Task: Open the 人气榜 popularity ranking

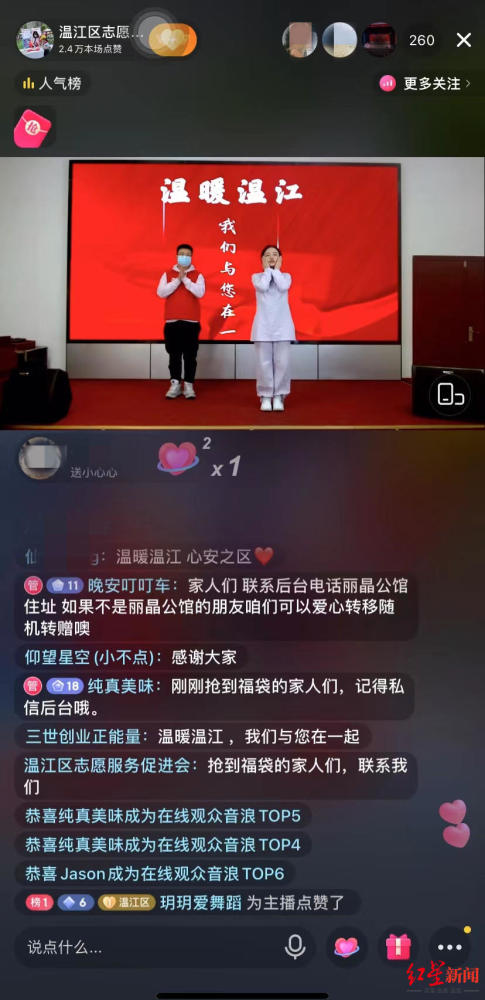Action: pyautogui.click(x=52, y=84)
